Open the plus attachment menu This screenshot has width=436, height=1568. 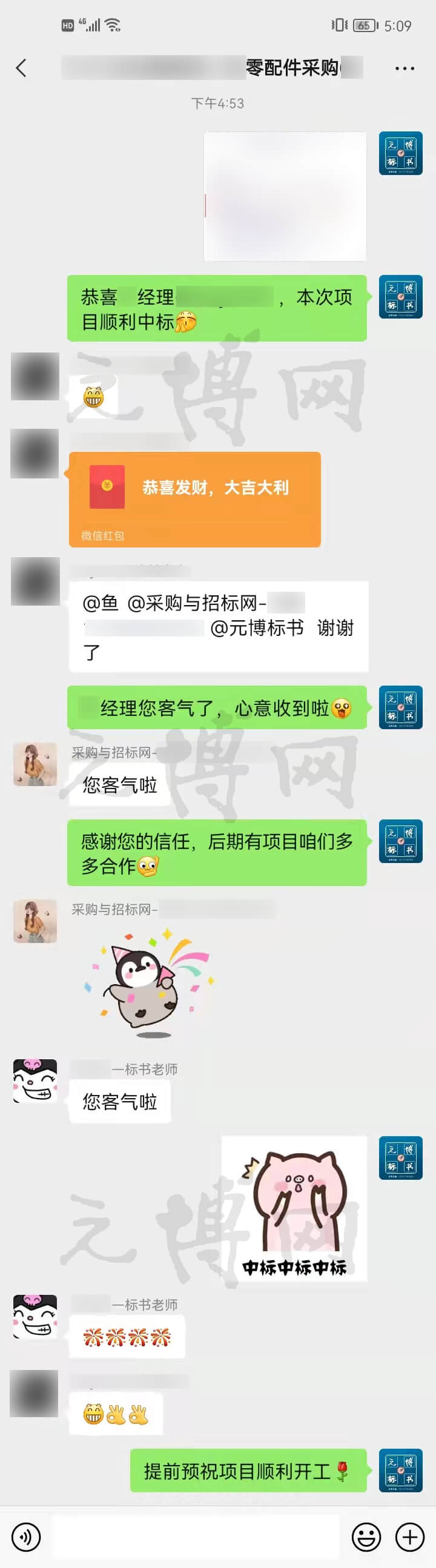pyautogui.click(x=410, y=1536)
